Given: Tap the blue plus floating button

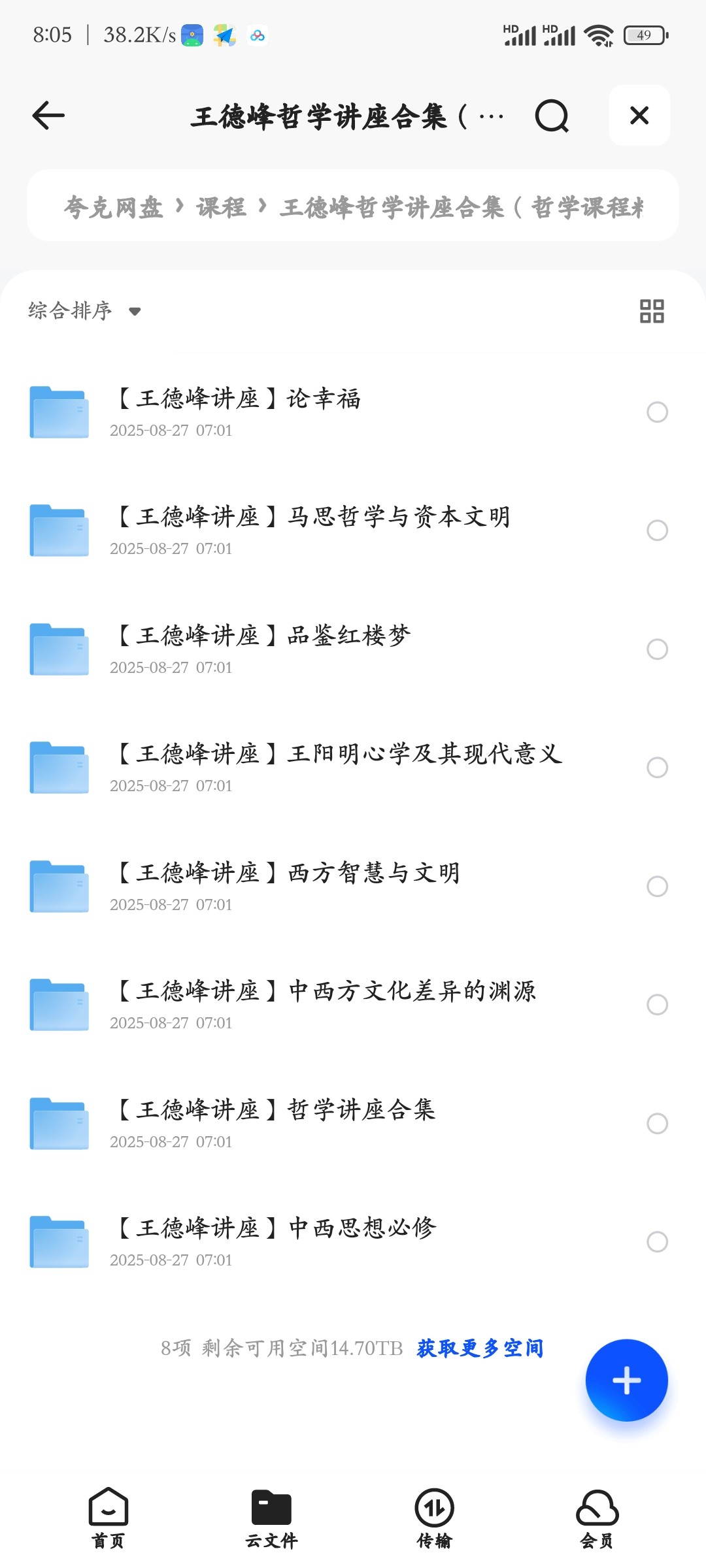Looking at the screenshot, I should (x=626, y=1380).
